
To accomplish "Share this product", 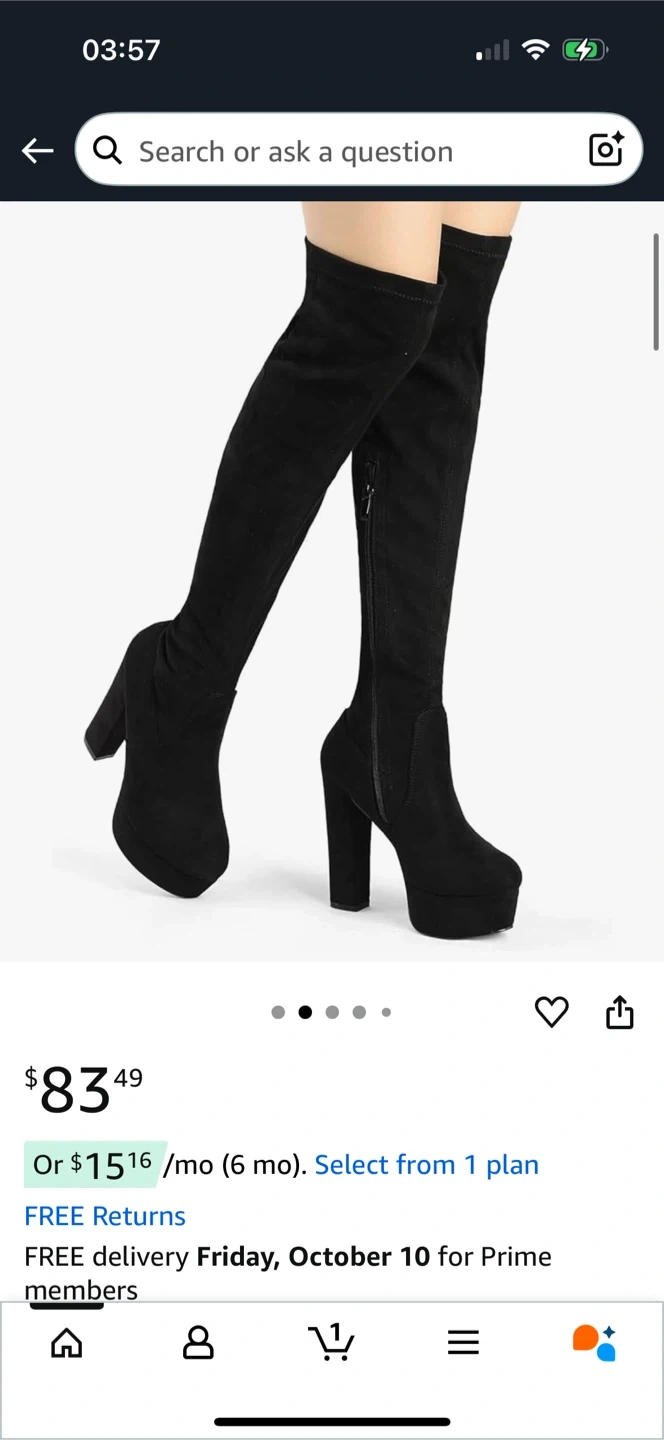I will (x=620, y=1012).
